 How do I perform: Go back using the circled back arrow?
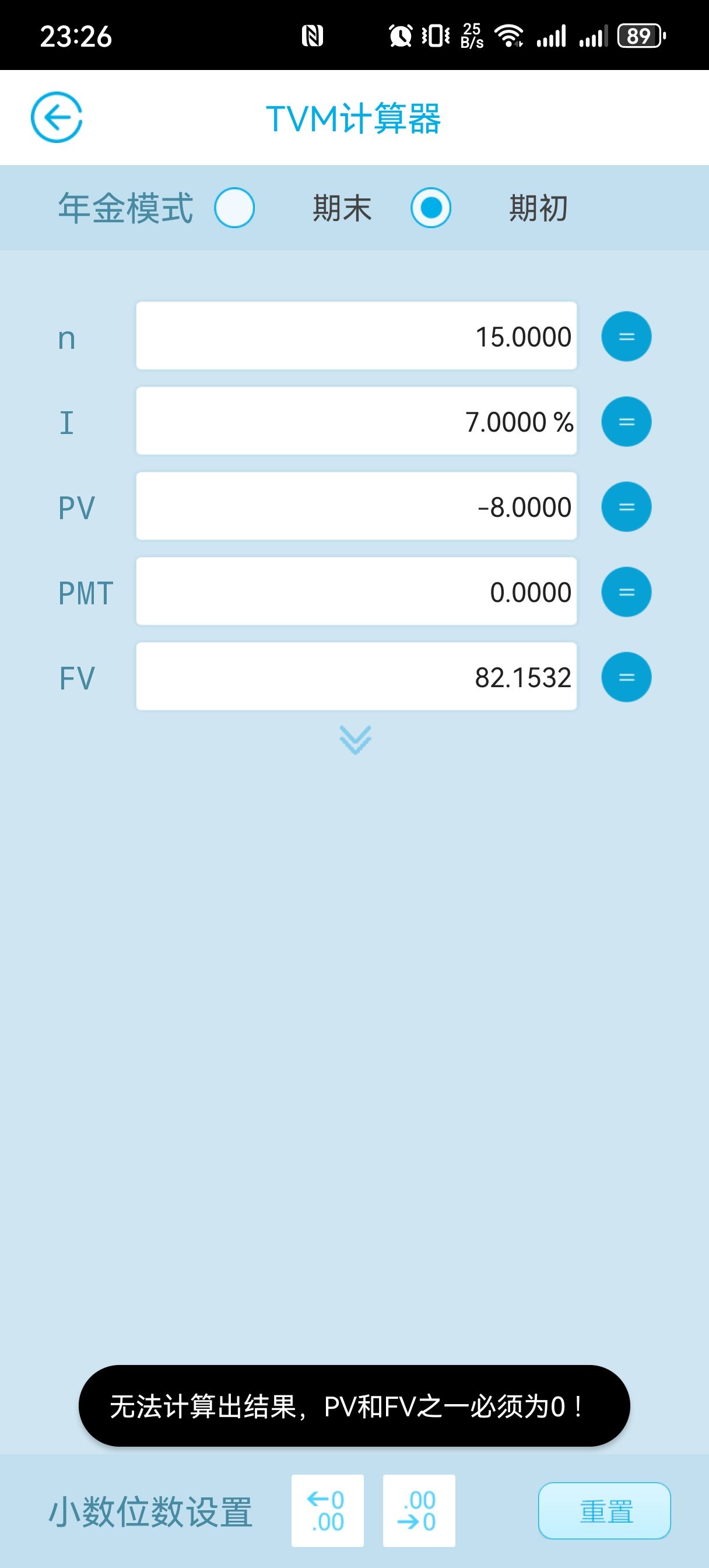point(57,117)
